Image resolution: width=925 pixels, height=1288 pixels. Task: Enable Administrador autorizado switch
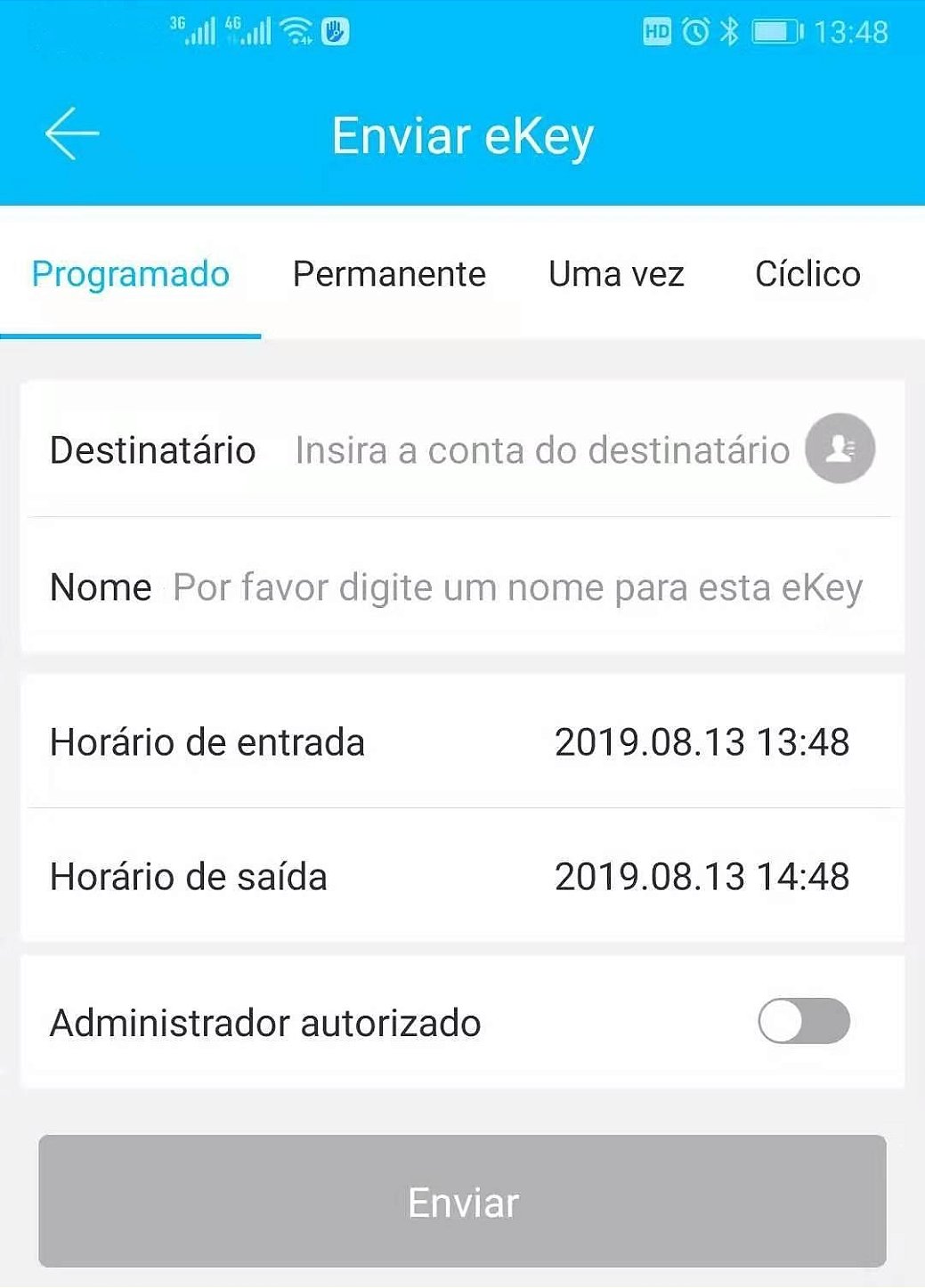[x=803, y=1021]
